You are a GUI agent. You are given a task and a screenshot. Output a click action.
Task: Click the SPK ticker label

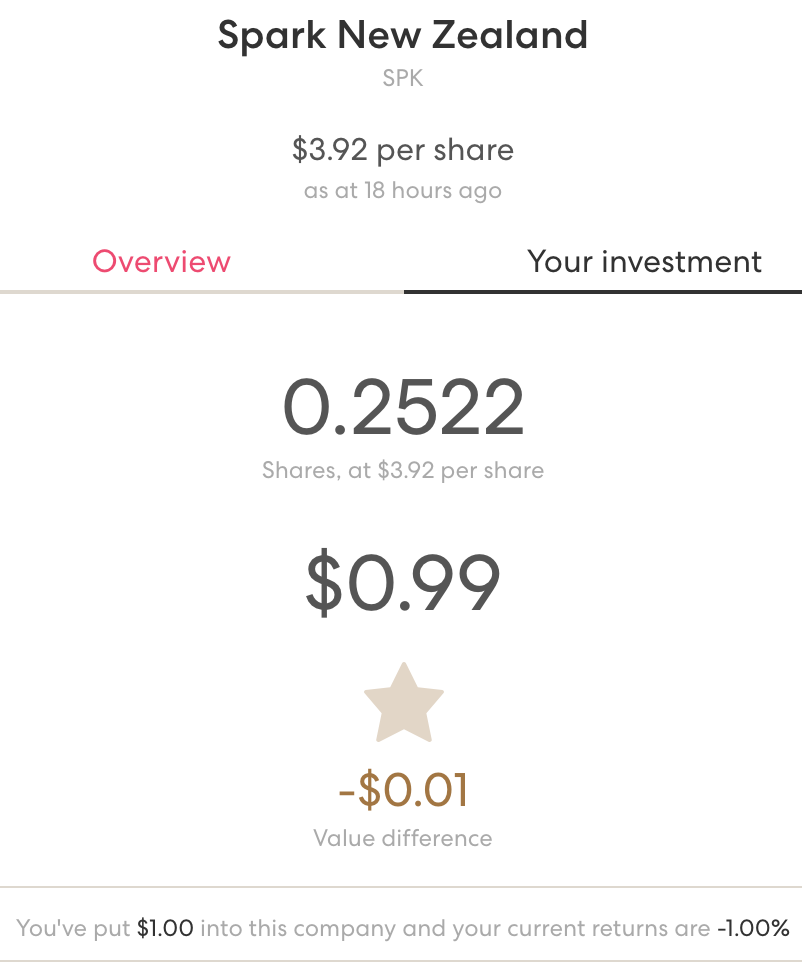(402, 78)
